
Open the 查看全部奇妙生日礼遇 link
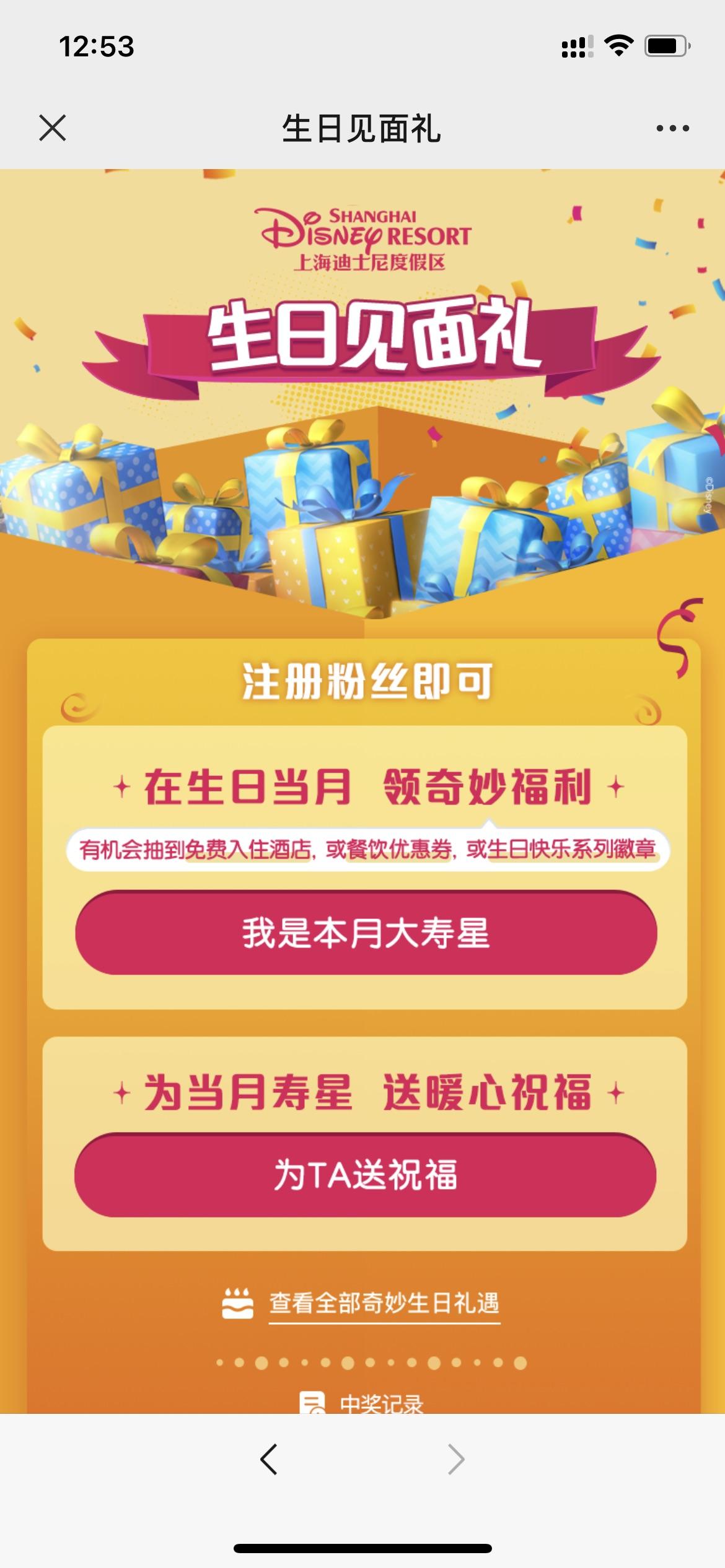point(384,1303)
